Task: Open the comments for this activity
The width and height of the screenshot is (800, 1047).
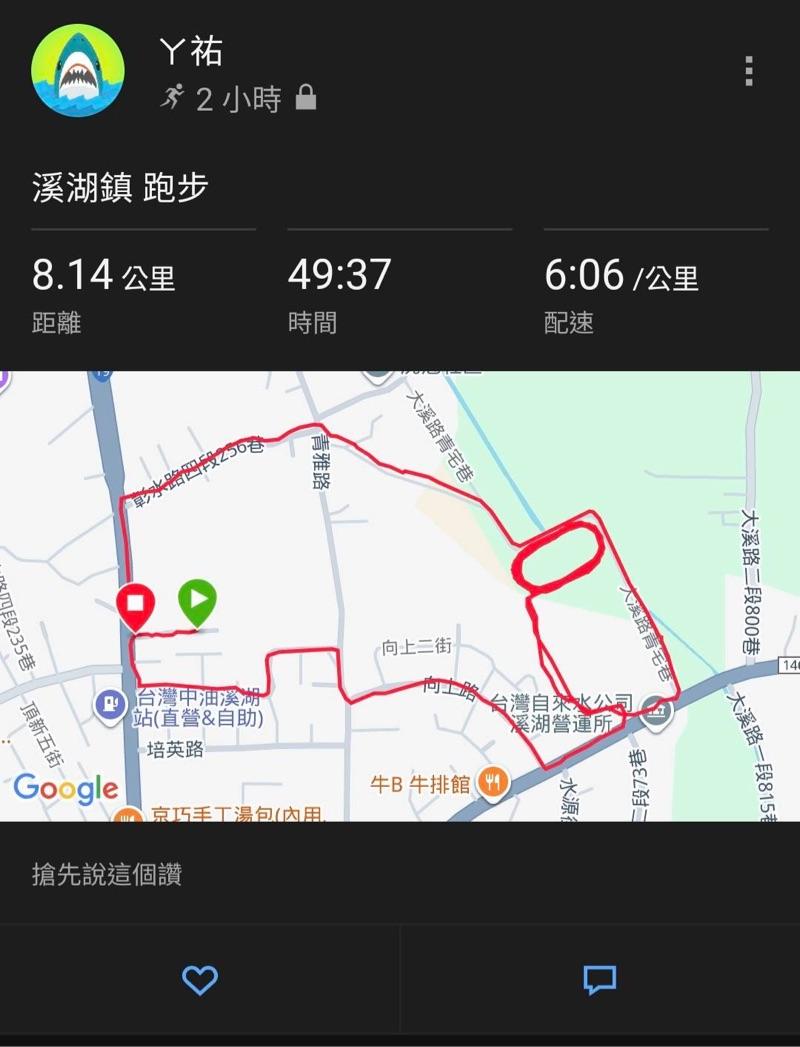Action: point(600,979)
